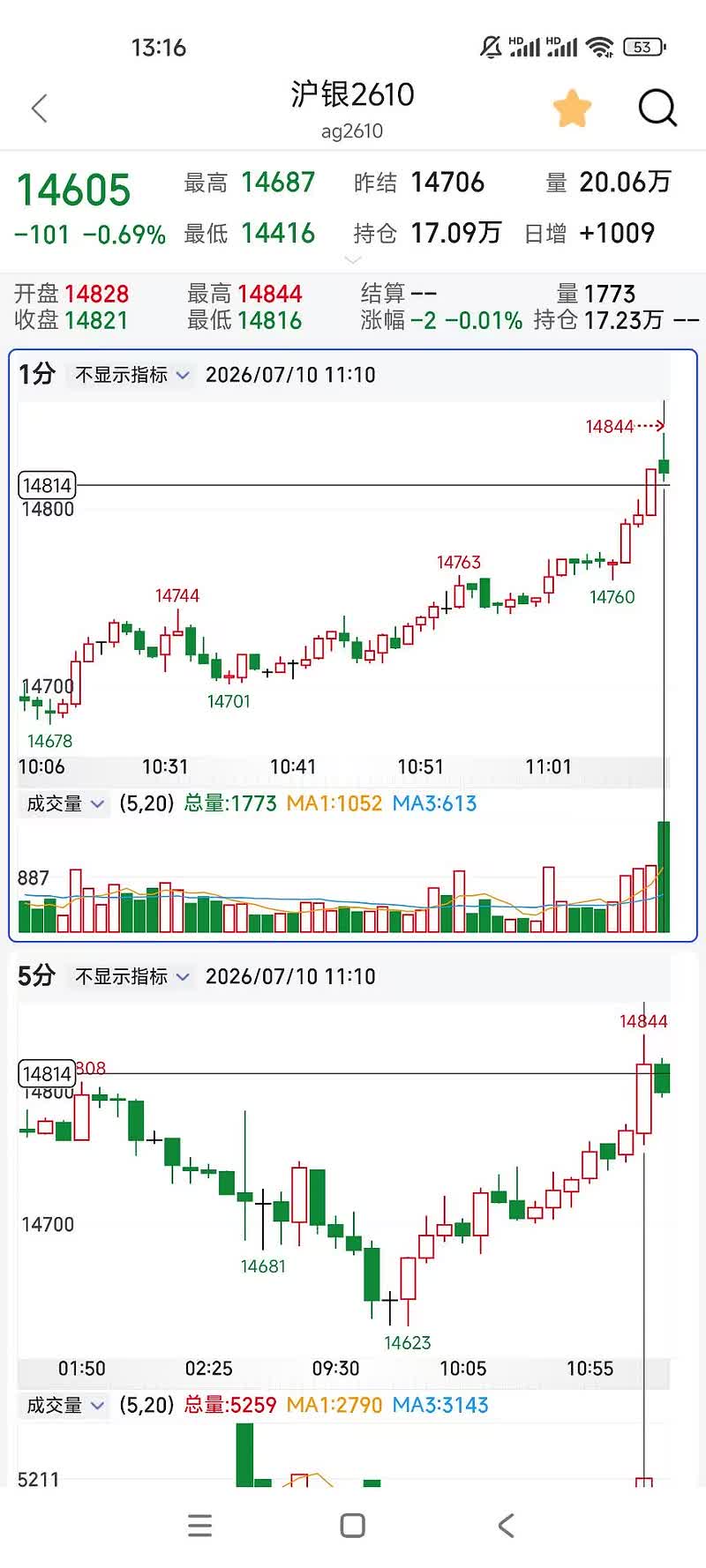Open indicator dropdown on the 5分 chart
The image size is (706, 1568).
point(132,976)
